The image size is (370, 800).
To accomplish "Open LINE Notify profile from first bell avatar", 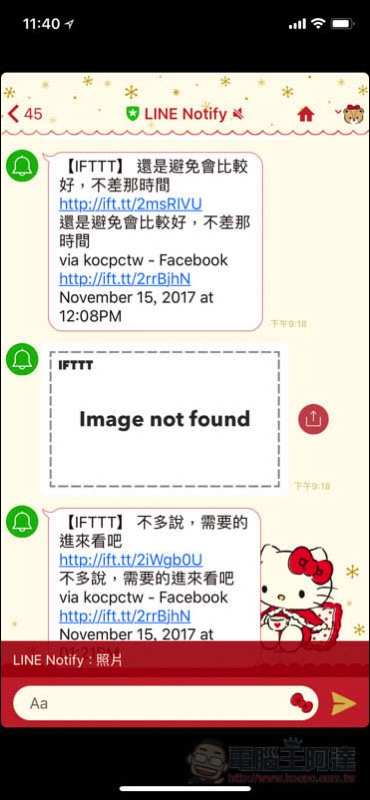I will (22, 166).
